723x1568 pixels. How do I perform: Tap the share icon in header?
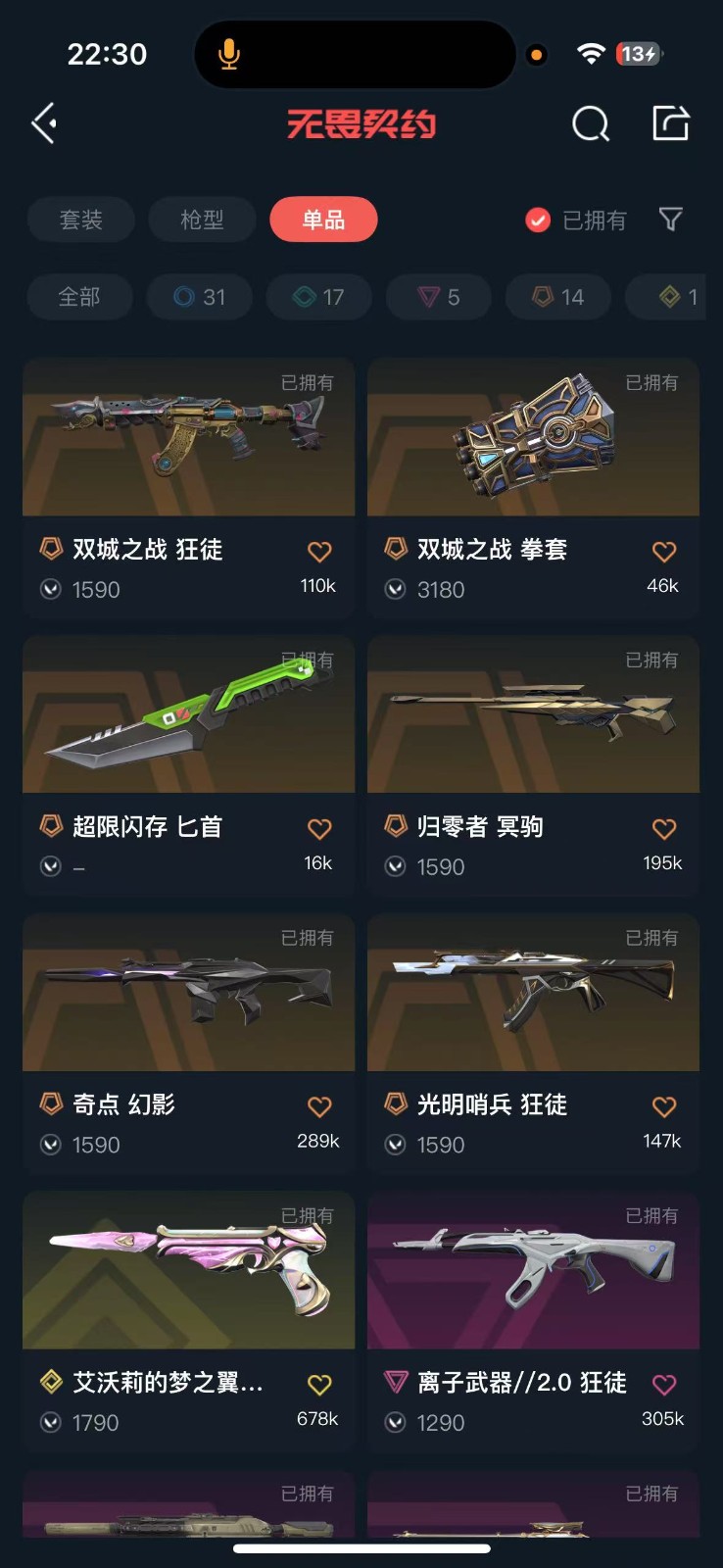(671, 123)
